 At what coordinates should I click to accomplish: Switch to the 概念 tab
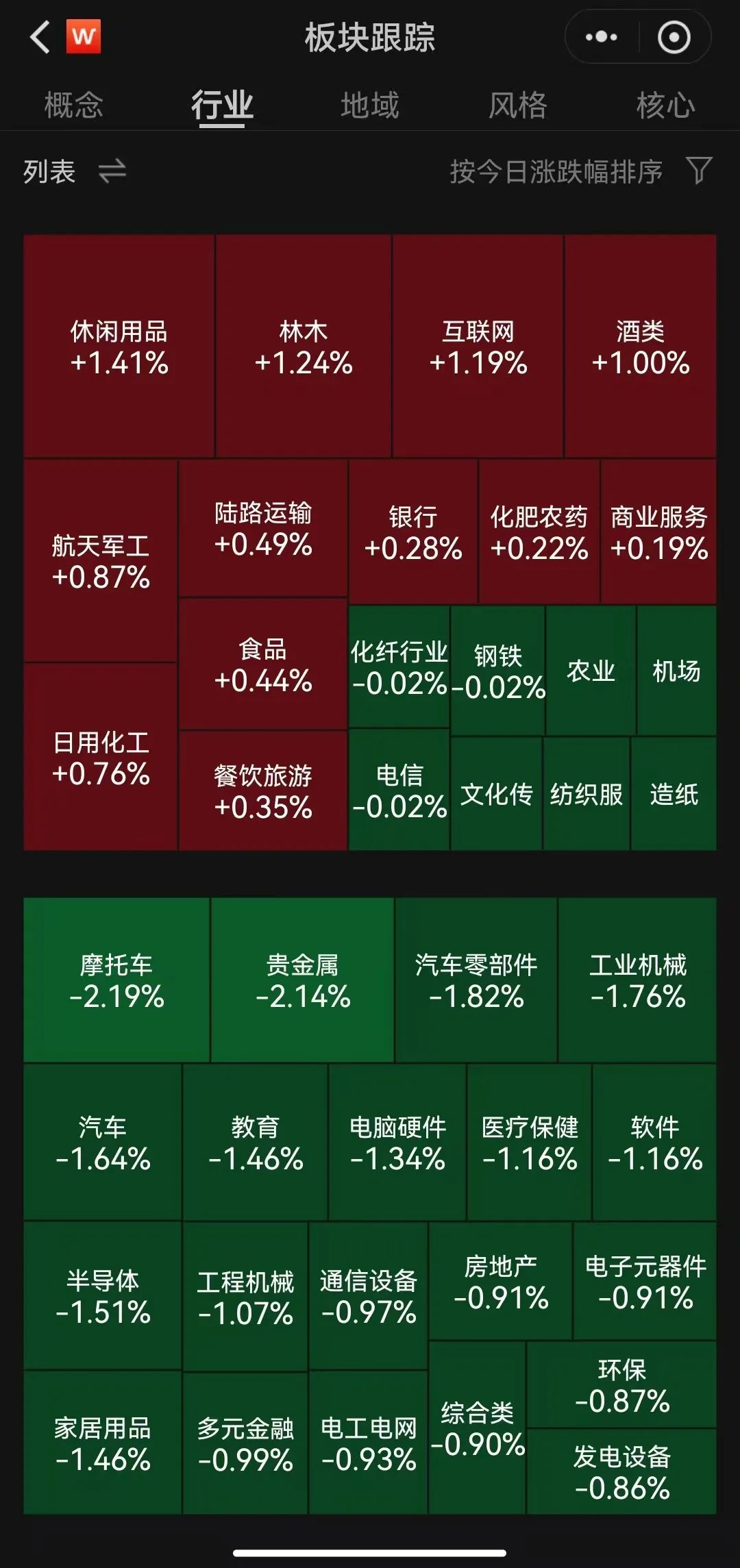(74, 103)
